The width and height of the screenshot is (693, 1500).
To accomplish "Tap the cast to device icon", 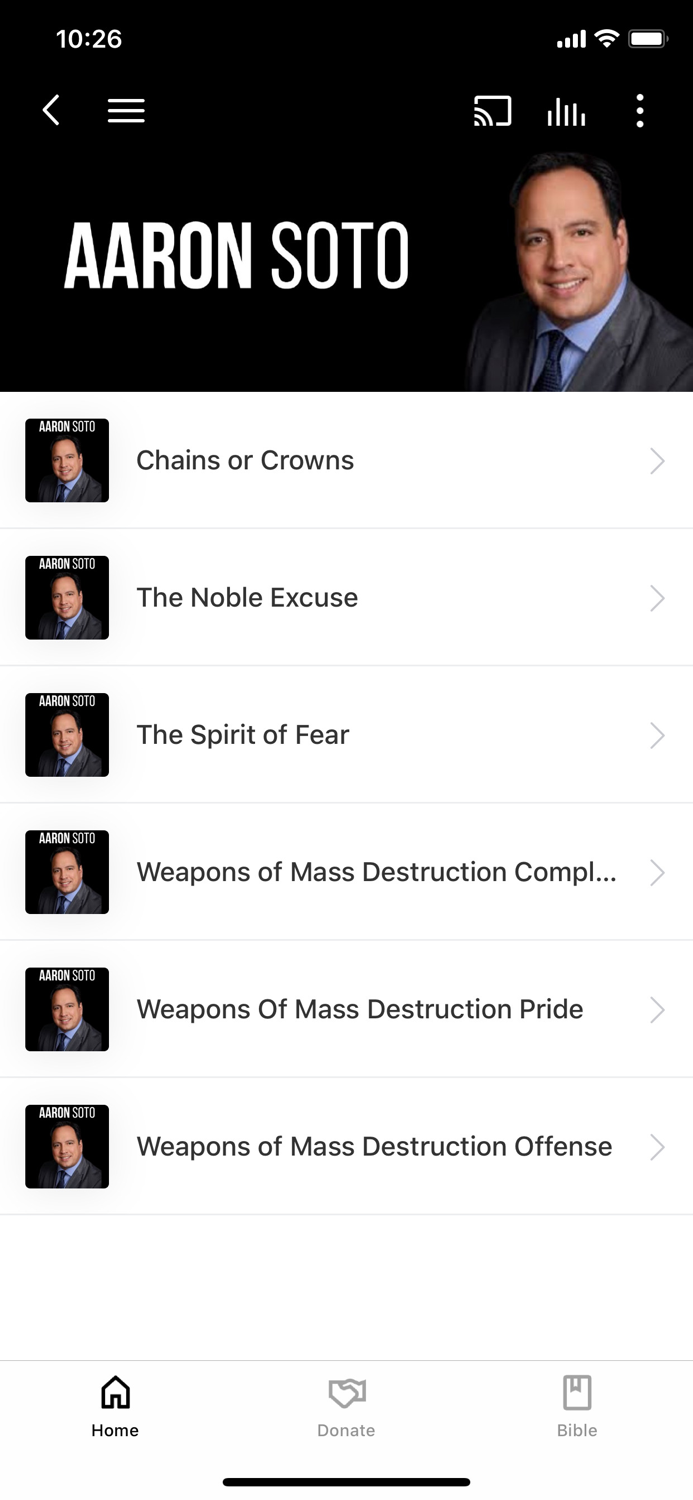I will pos(492,111).
